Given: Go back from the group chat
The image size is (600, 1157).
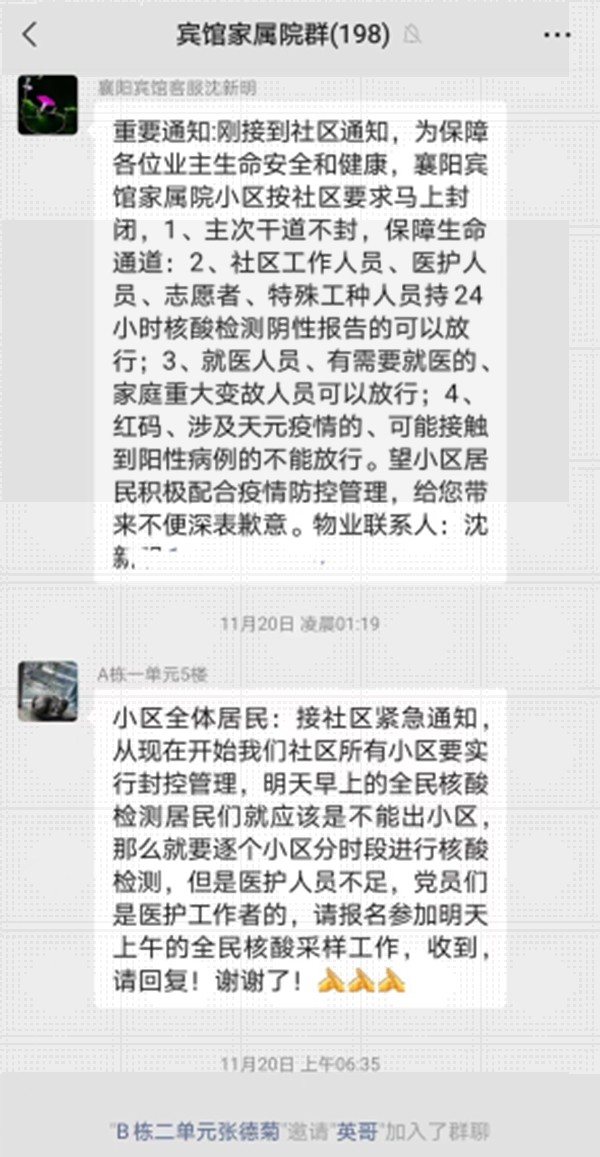Looking at the screenshot, I should [30, 35].
